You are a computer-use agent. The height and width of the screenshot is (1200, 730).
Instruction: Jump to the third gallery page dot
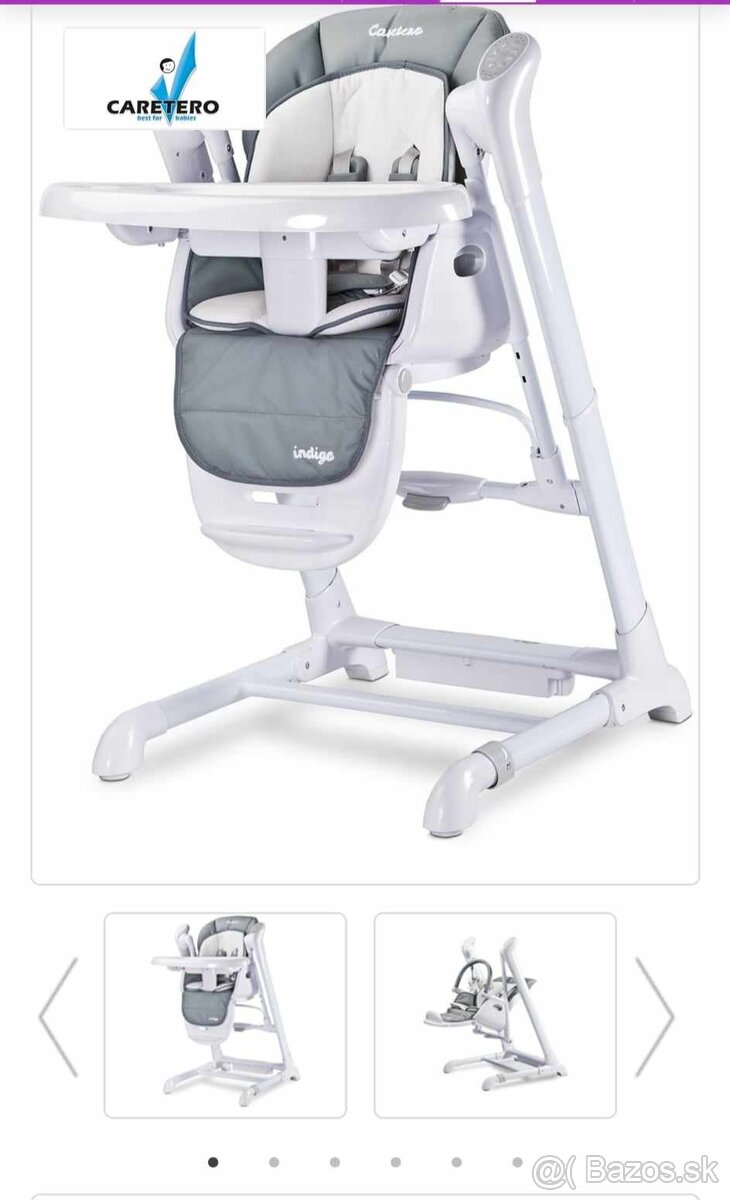click(335, 1162)
